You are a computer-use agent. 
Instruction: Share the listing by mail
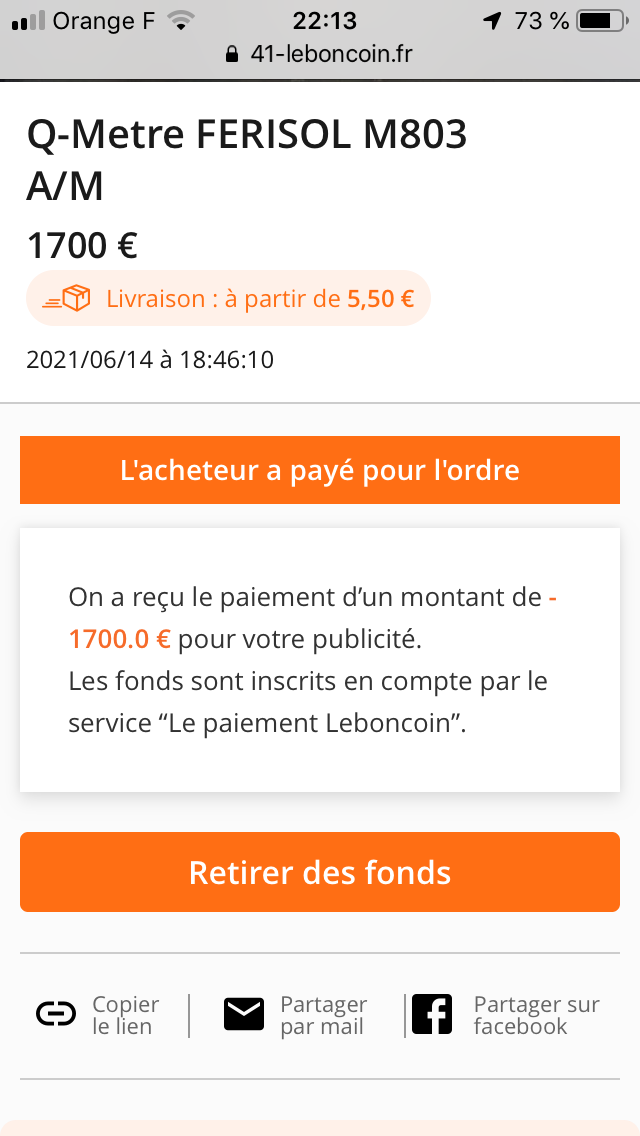tap(295, 1015)
